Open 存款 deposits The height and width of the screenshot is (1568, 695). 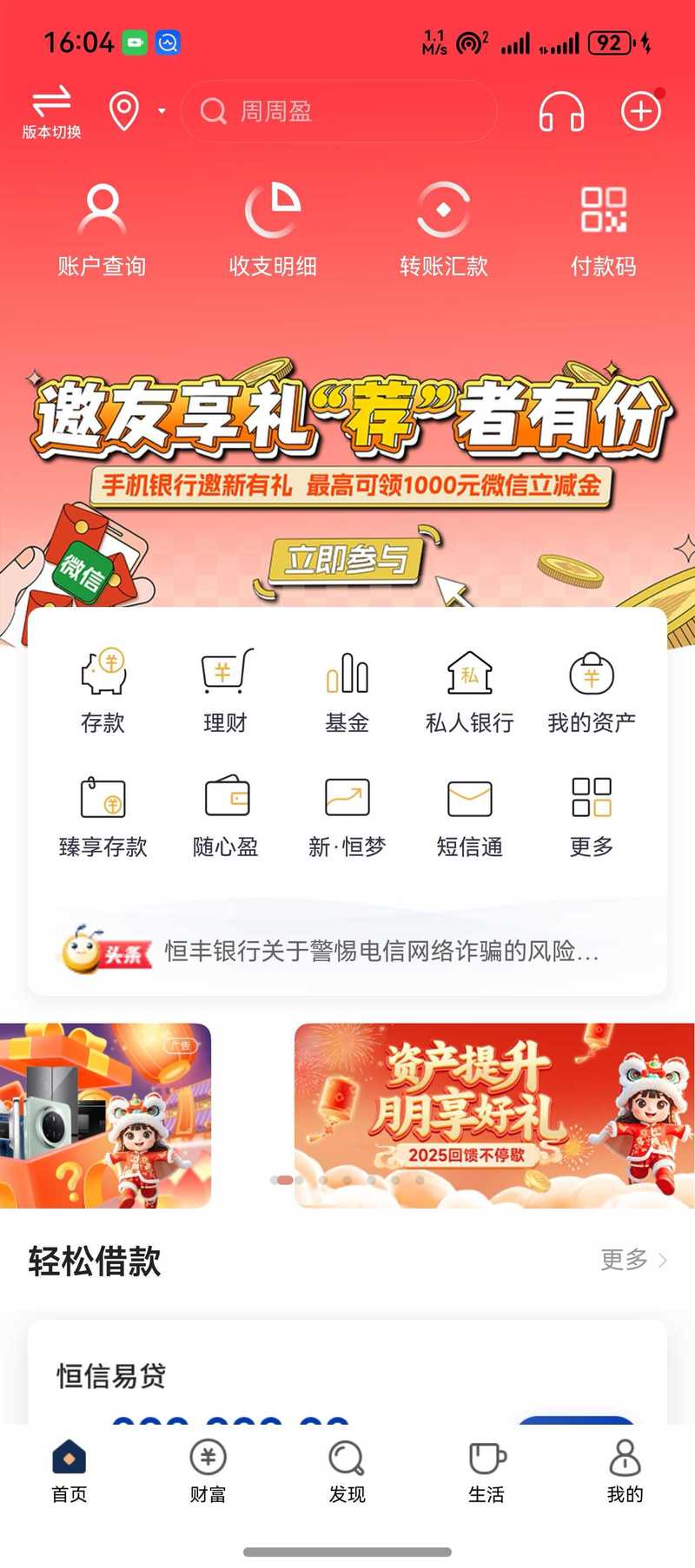(103, 691)
